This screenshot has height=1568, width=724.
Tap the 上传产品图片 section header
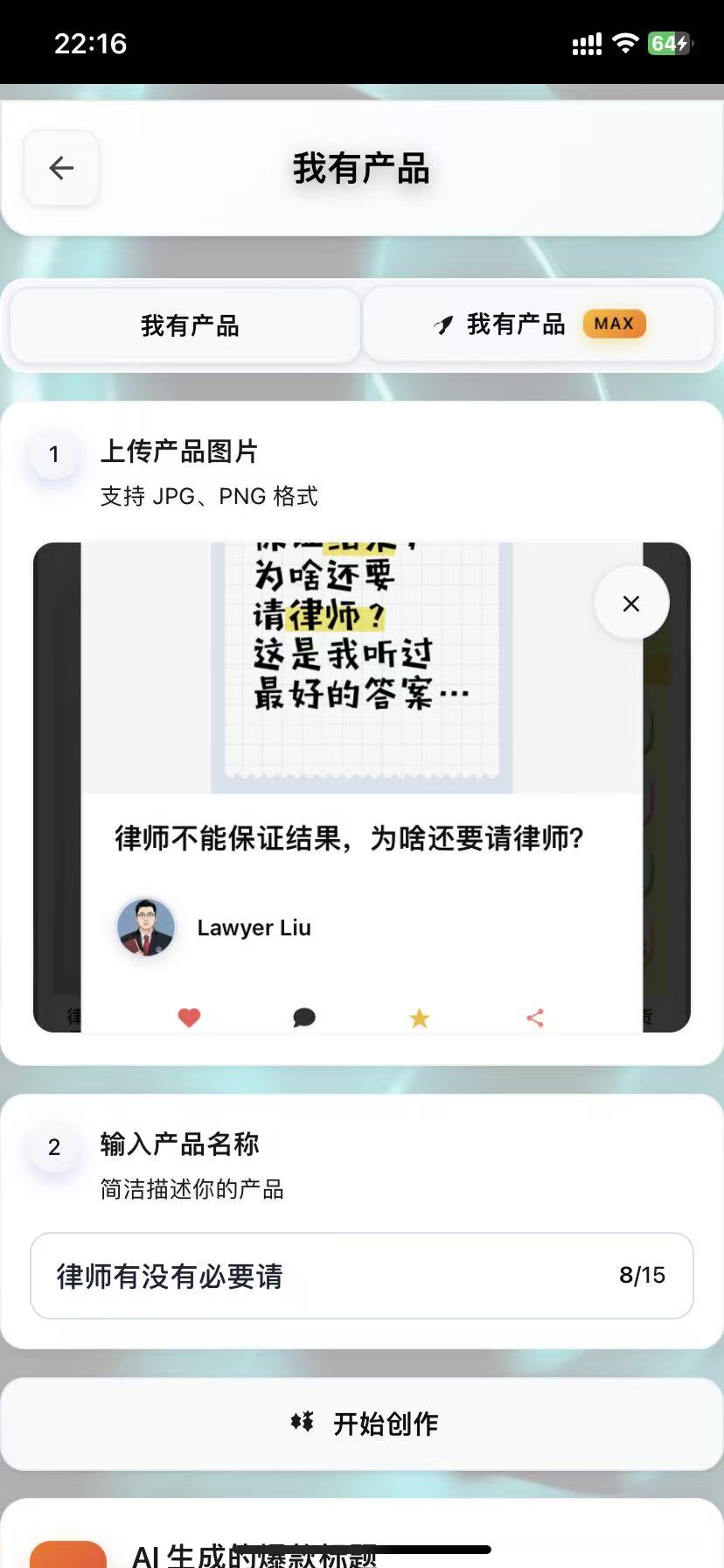[x=178, y=451]
